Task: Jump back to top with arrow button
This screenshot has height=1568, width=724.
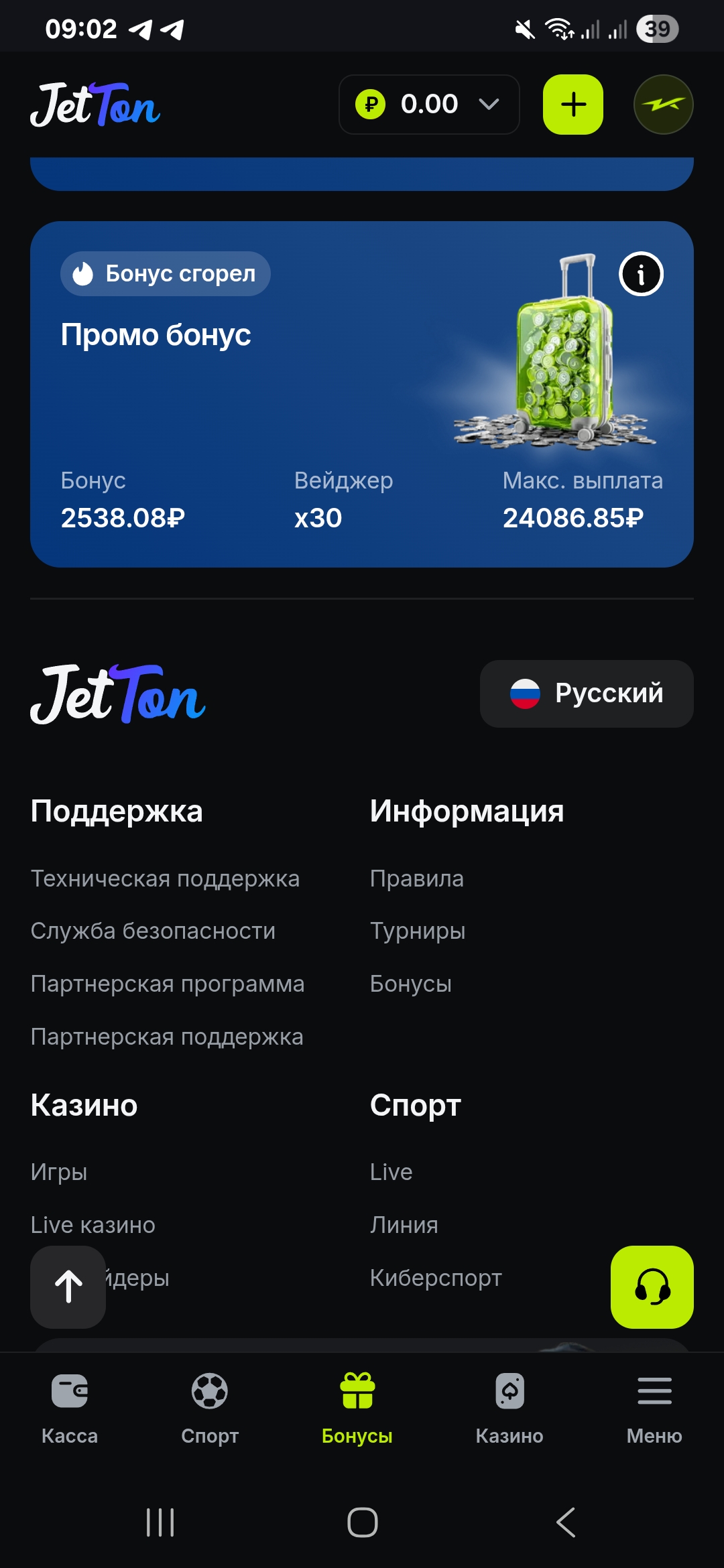Action: point(68,1287)
